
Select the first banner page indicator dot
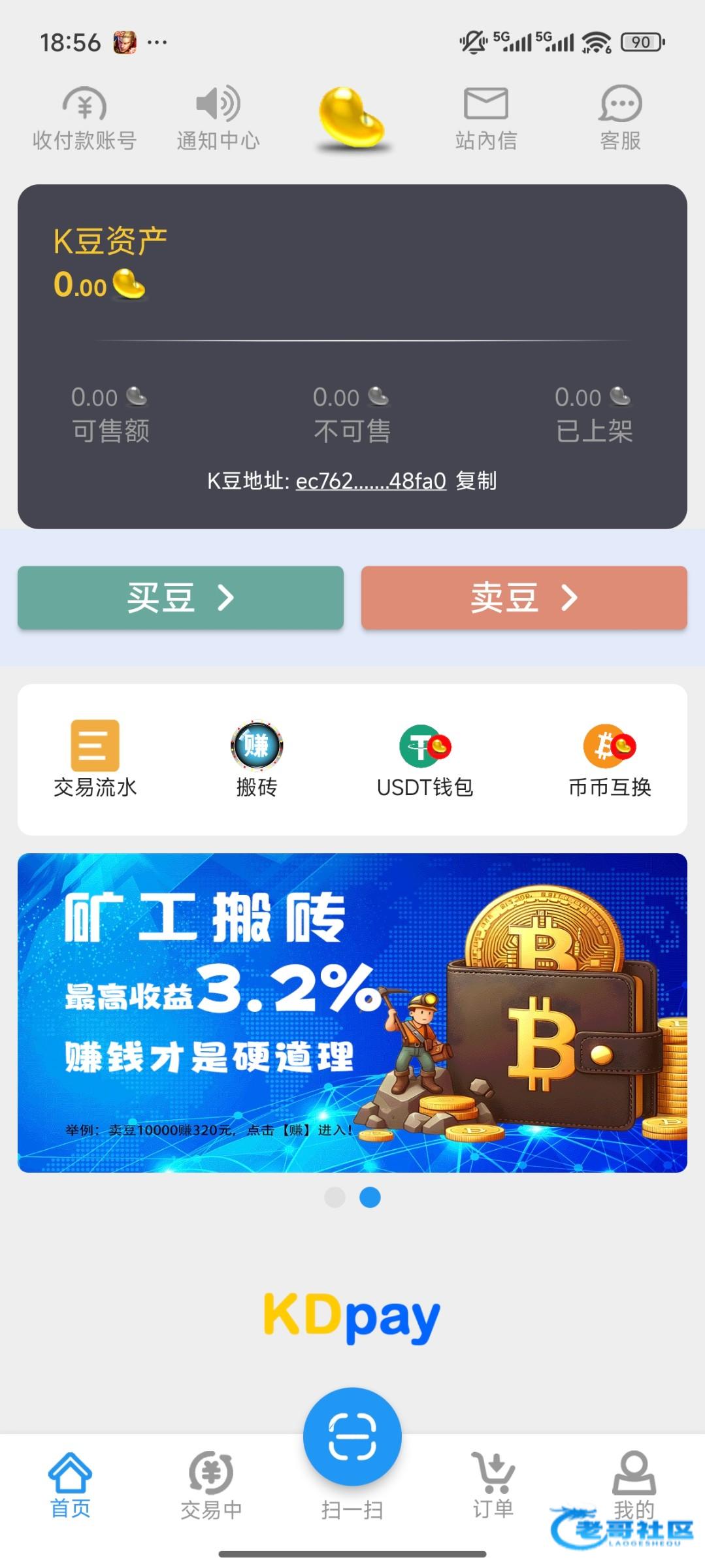[x=335, y=1198]
